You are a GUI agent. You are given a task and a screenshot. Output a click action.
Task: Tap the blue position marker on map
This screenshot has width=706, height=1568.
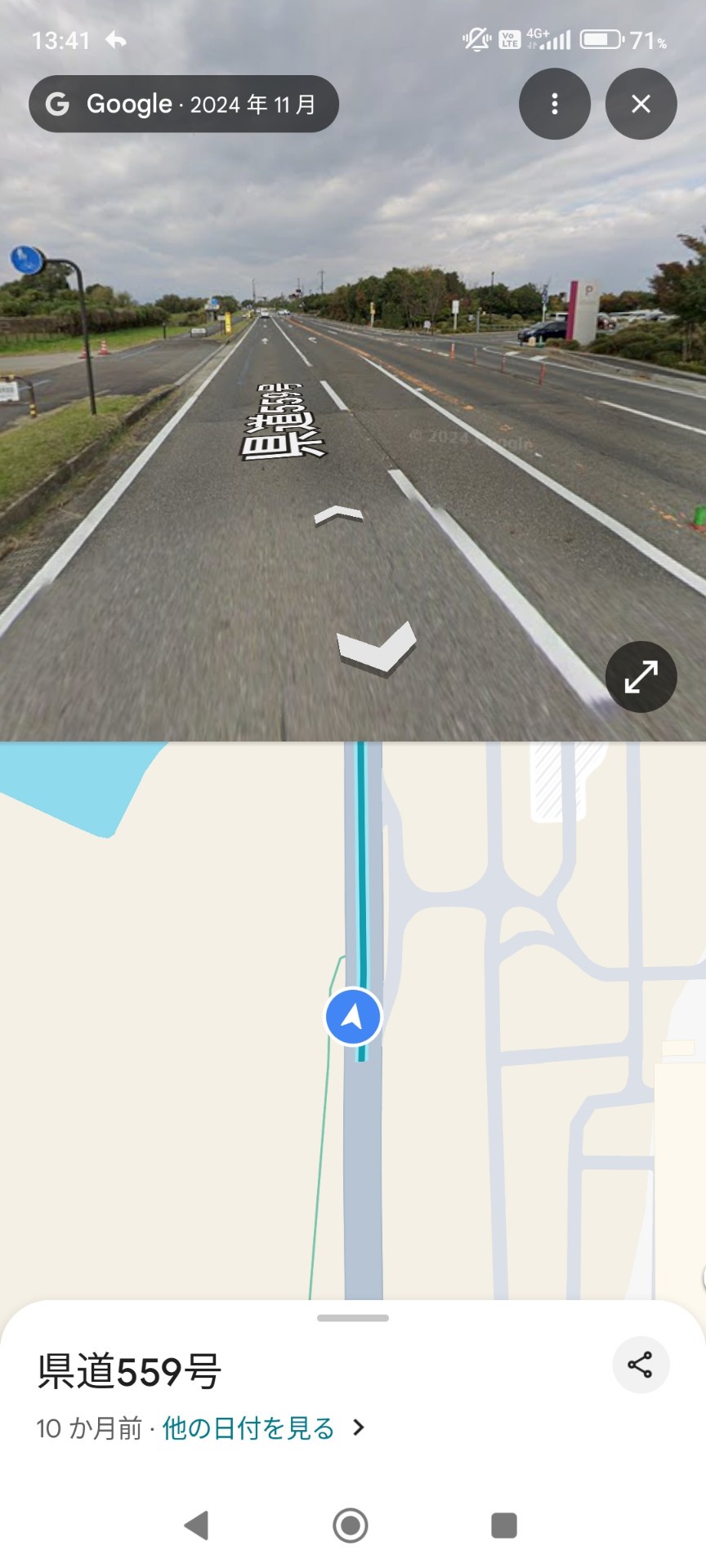353,1017
